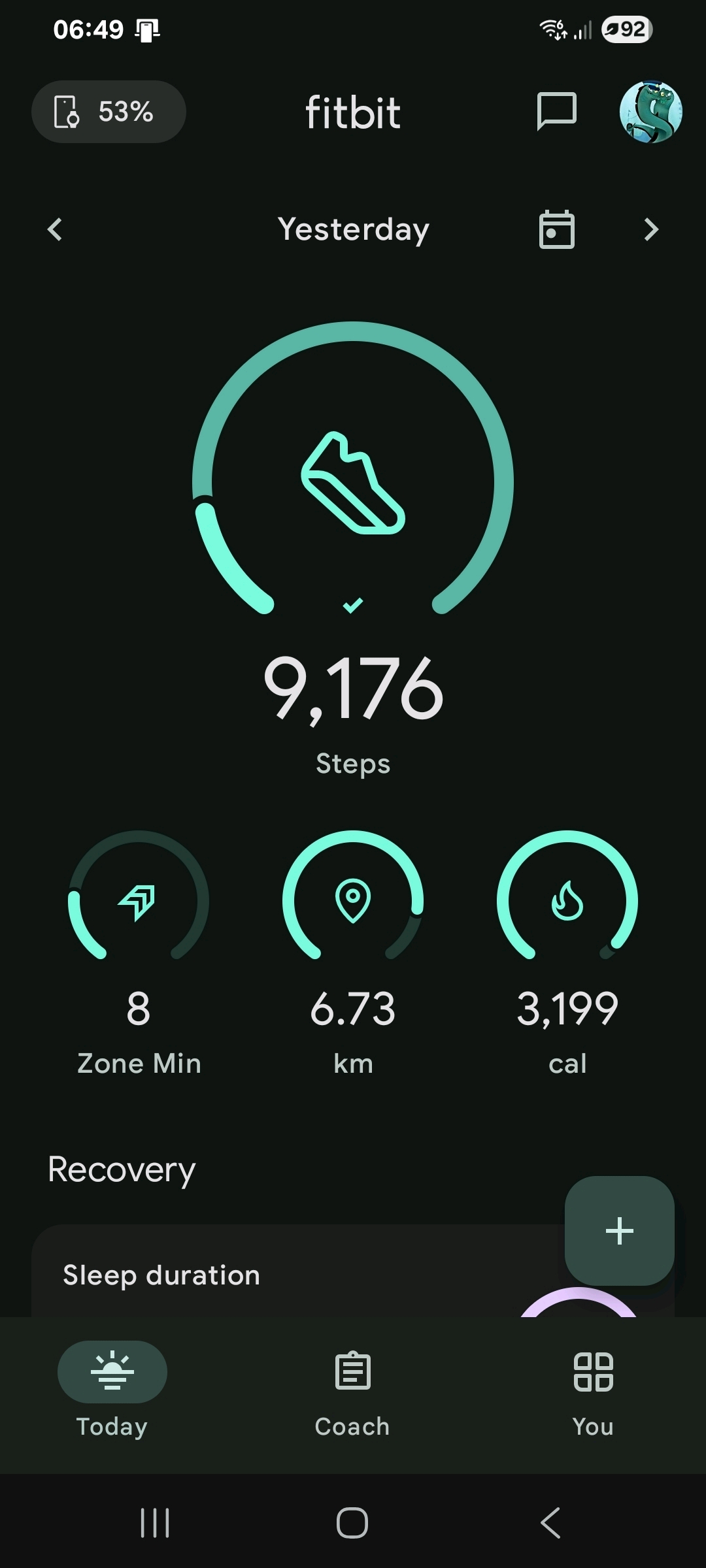Tap the plus floating action button
The width and height of the screenshot is (706, 1568).
coord(619,1231)
